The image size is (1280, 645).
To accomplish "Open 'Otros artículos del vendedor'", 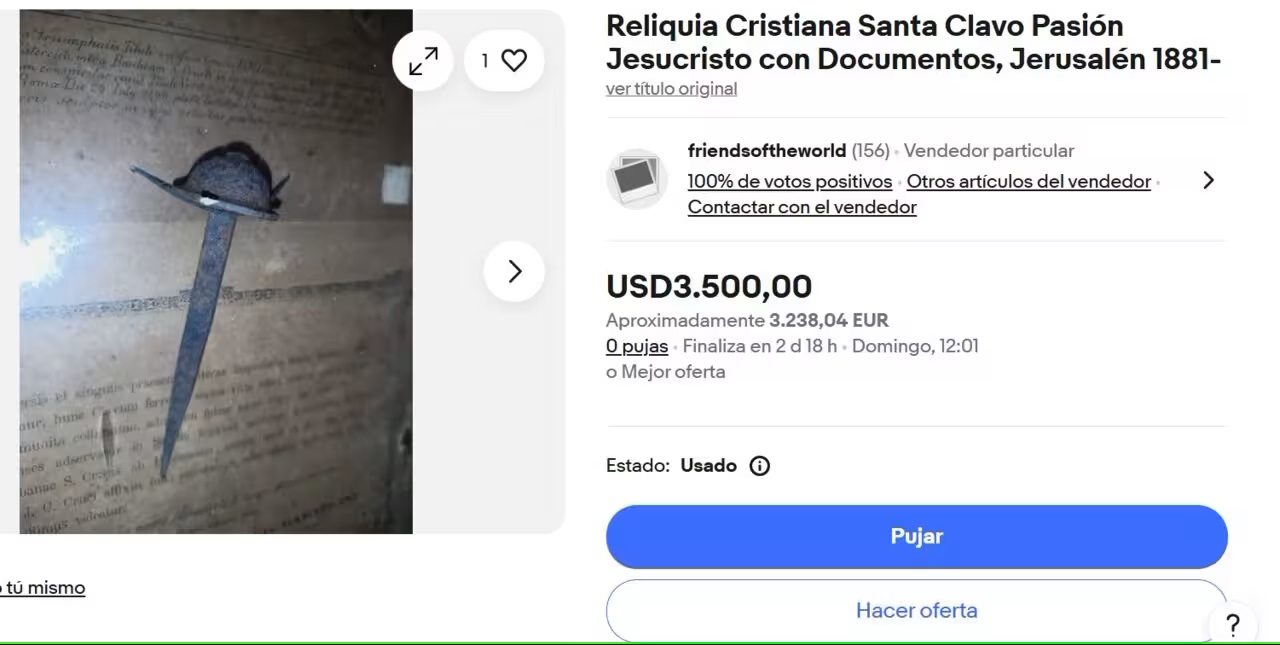I will pyautogui.click(x=1028, y=182).
